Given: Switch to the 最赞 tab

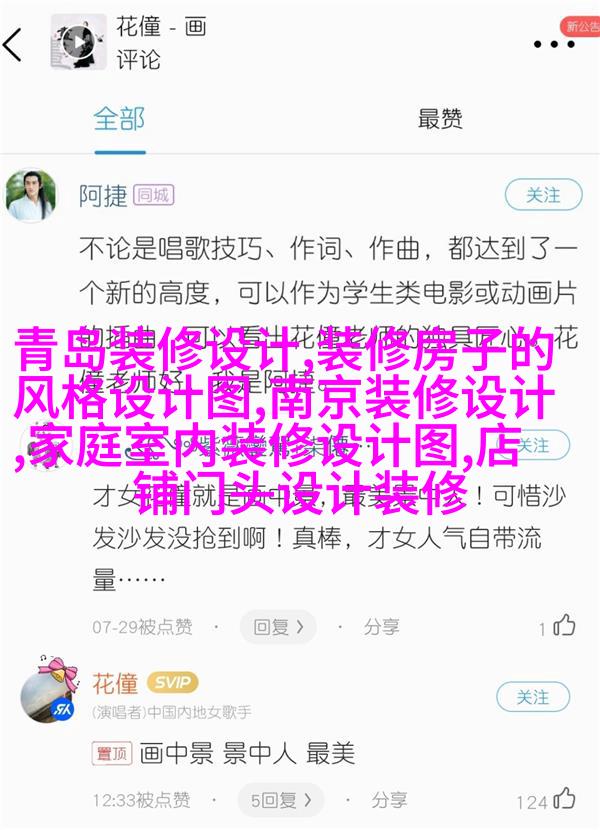Looking at the screenshot, I should [440, 120].
